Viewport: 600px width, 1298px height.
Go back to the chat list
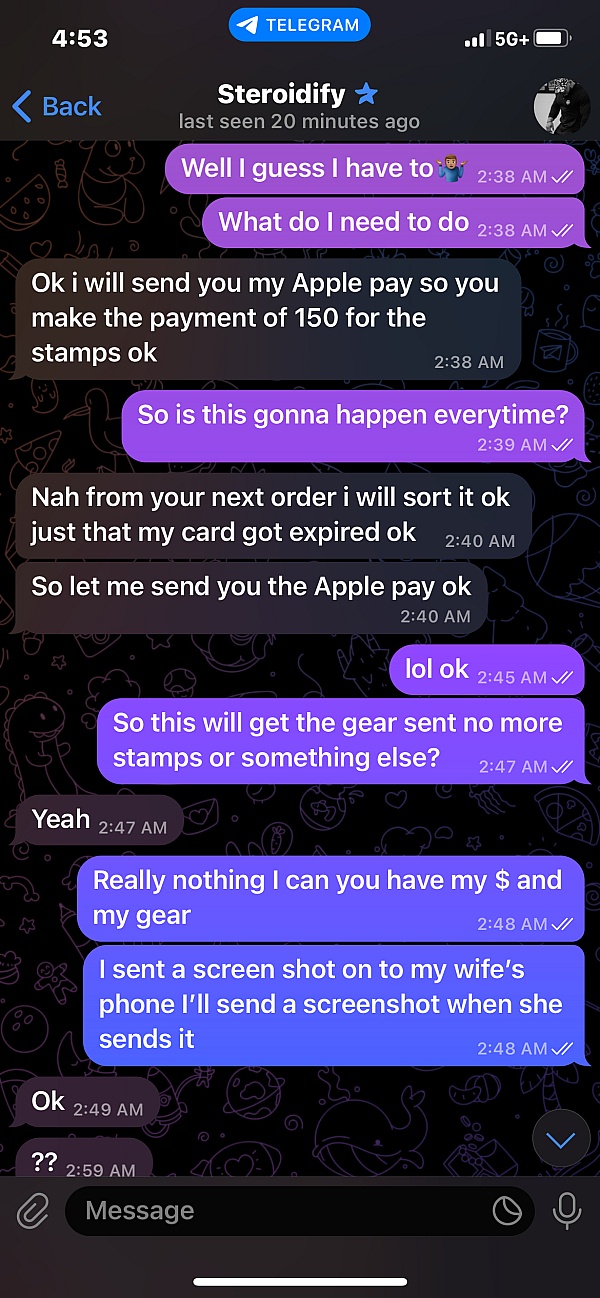[57, 106]
